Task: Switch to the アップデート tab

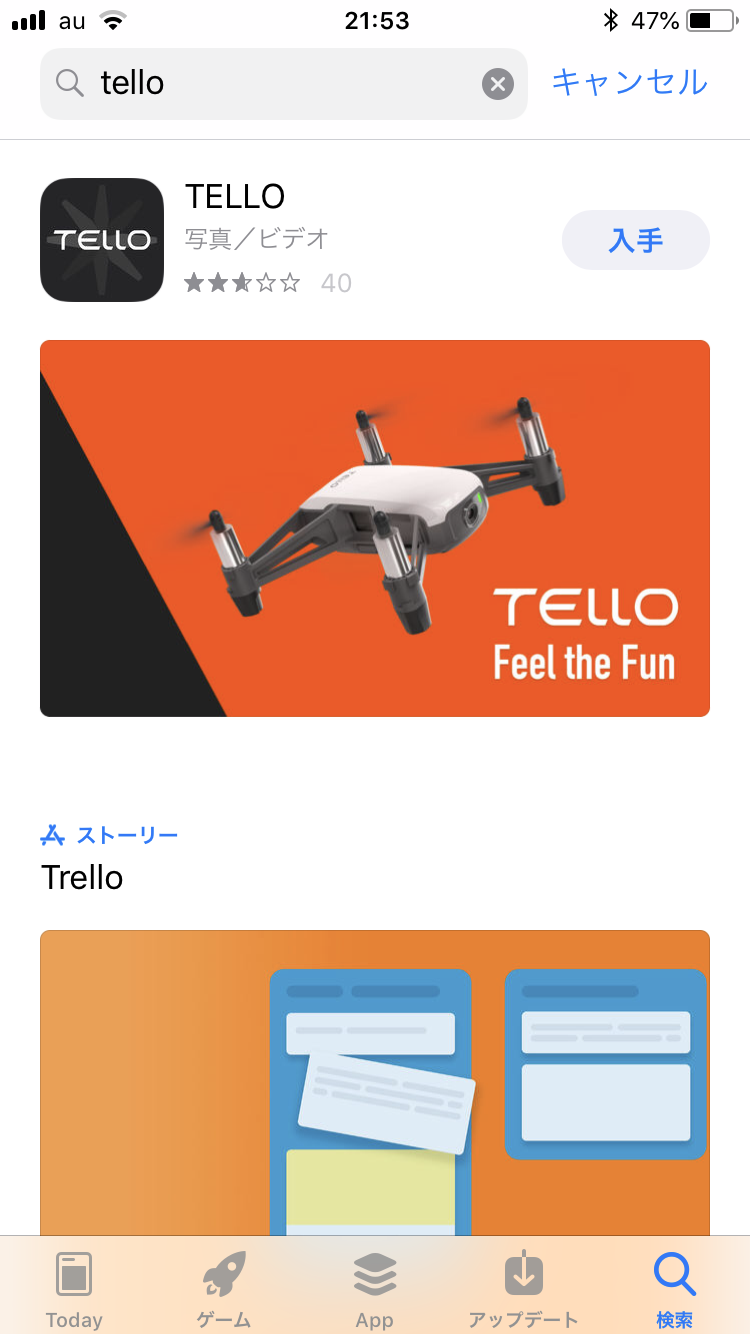Action: pos(524,1288)
